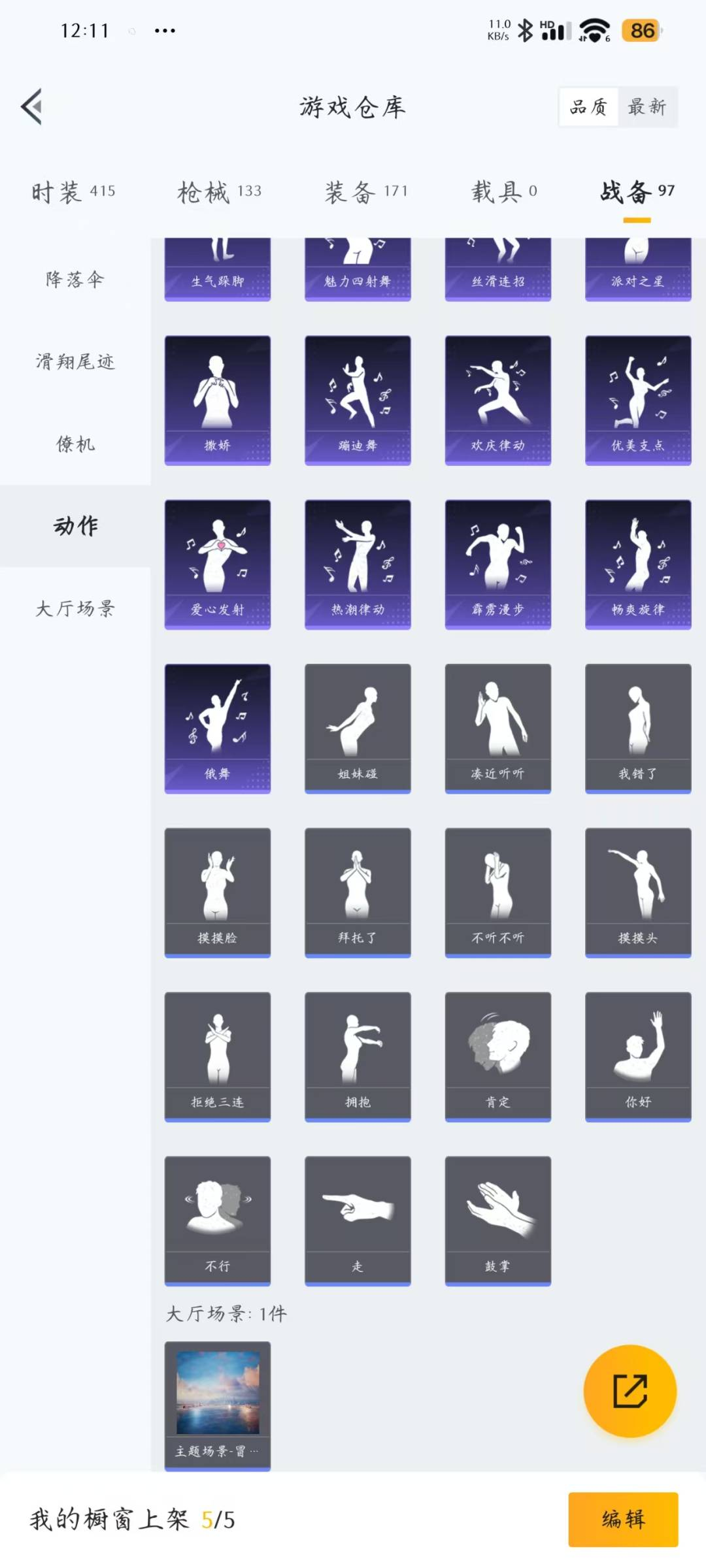
Task: View the 姐妹碰 action
Action: click(358, 728)
